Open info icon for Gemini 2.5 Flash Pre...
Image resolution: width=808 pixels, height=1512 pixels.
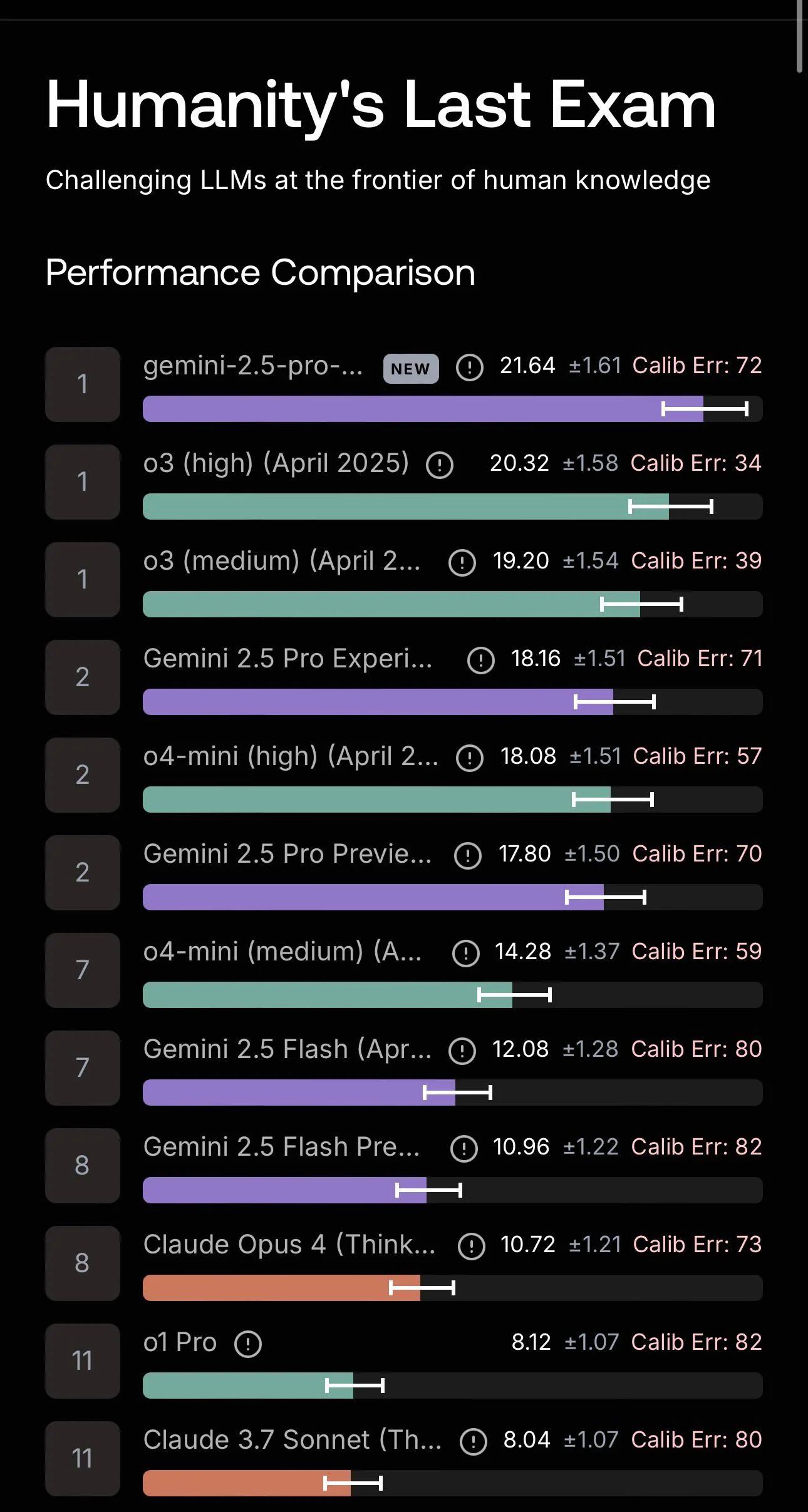(464, 1148)
